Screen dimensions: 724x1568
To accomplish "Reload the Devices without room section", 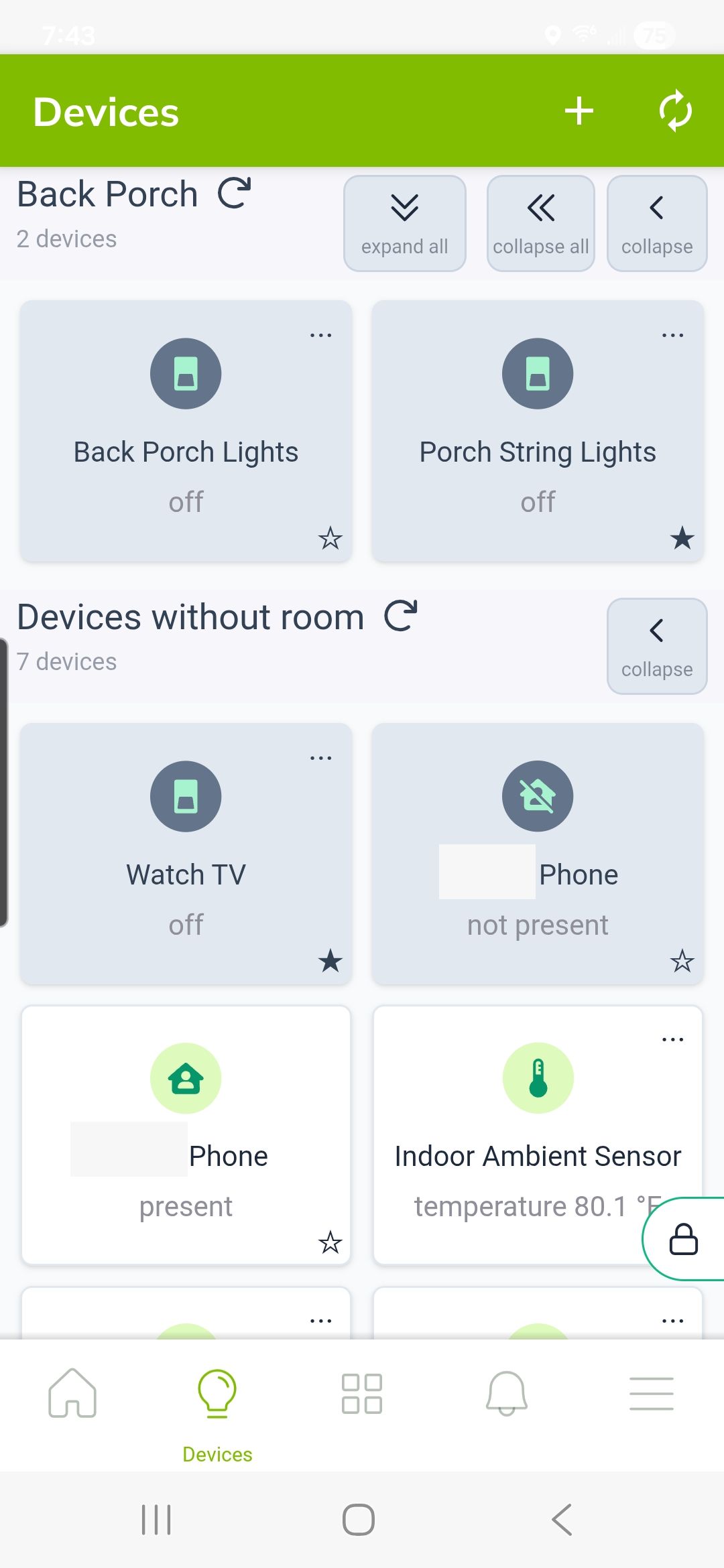I will pyautogui.click(x=401, y=616).
